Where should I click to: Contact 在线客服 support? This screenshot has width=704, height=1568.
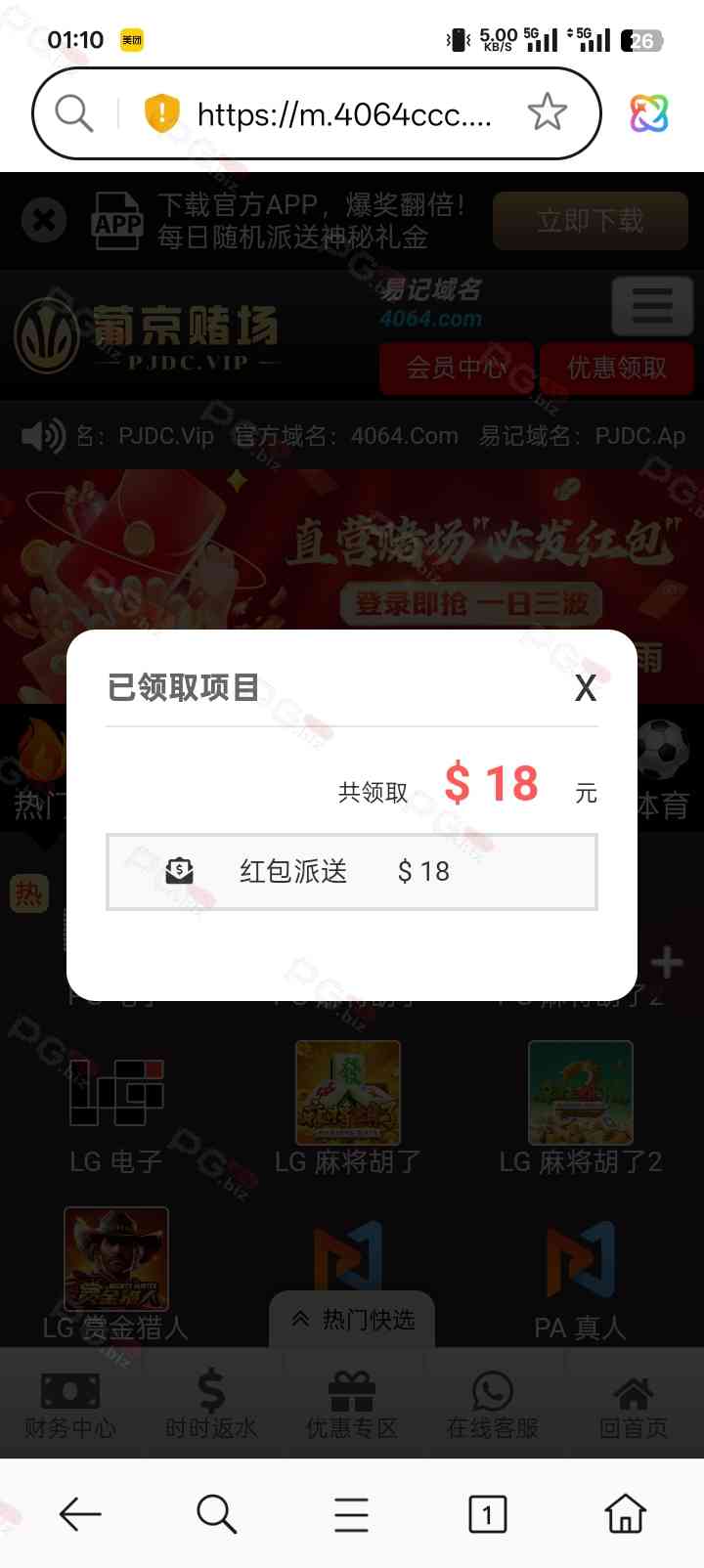493,1405
